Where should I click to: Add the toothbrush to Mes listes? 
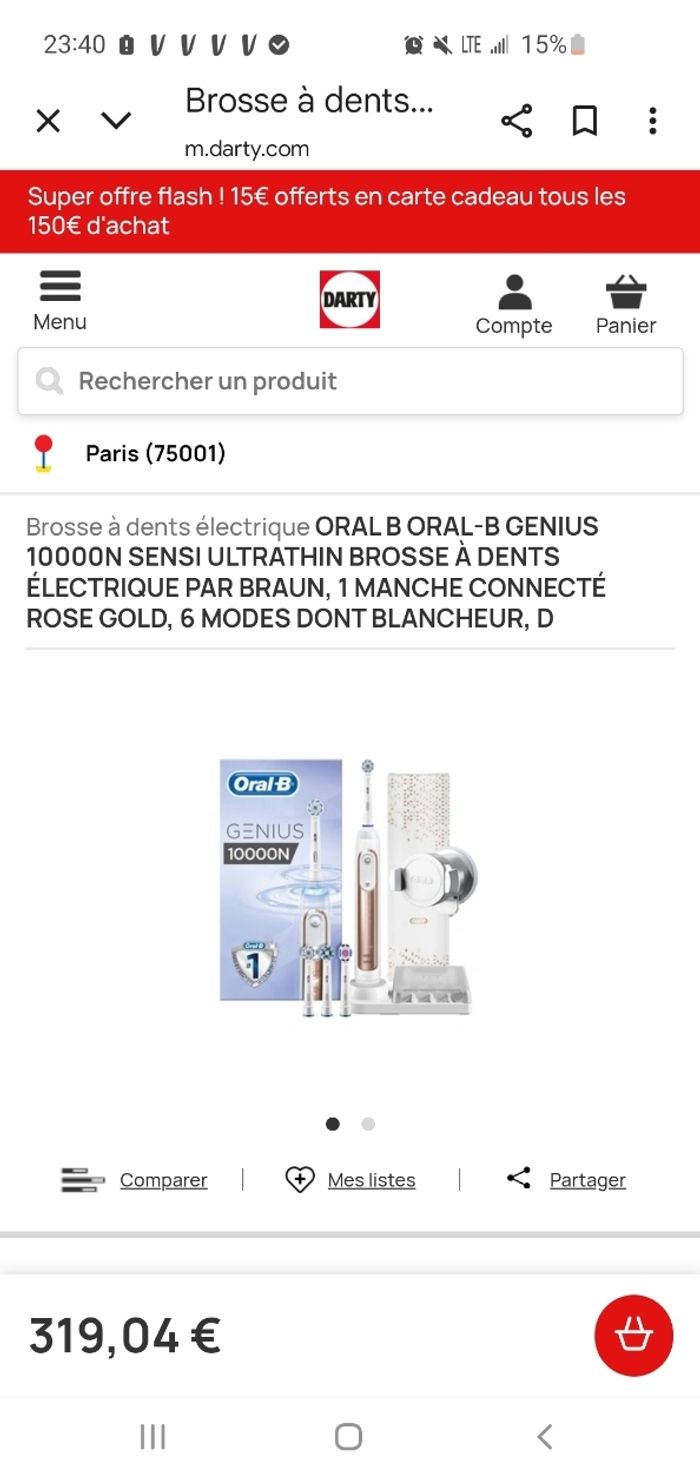click(x=371, y=1180)
